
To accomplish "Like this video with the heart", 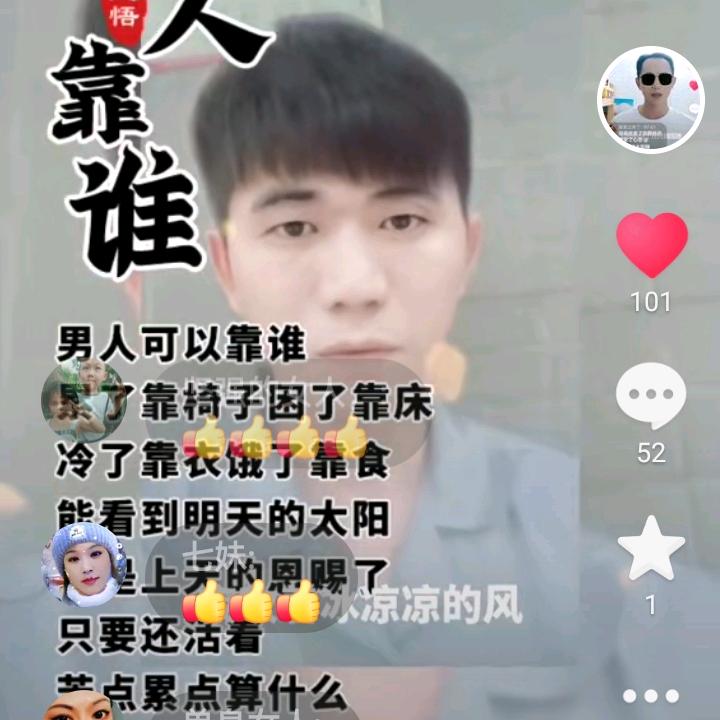I will 651,244.
